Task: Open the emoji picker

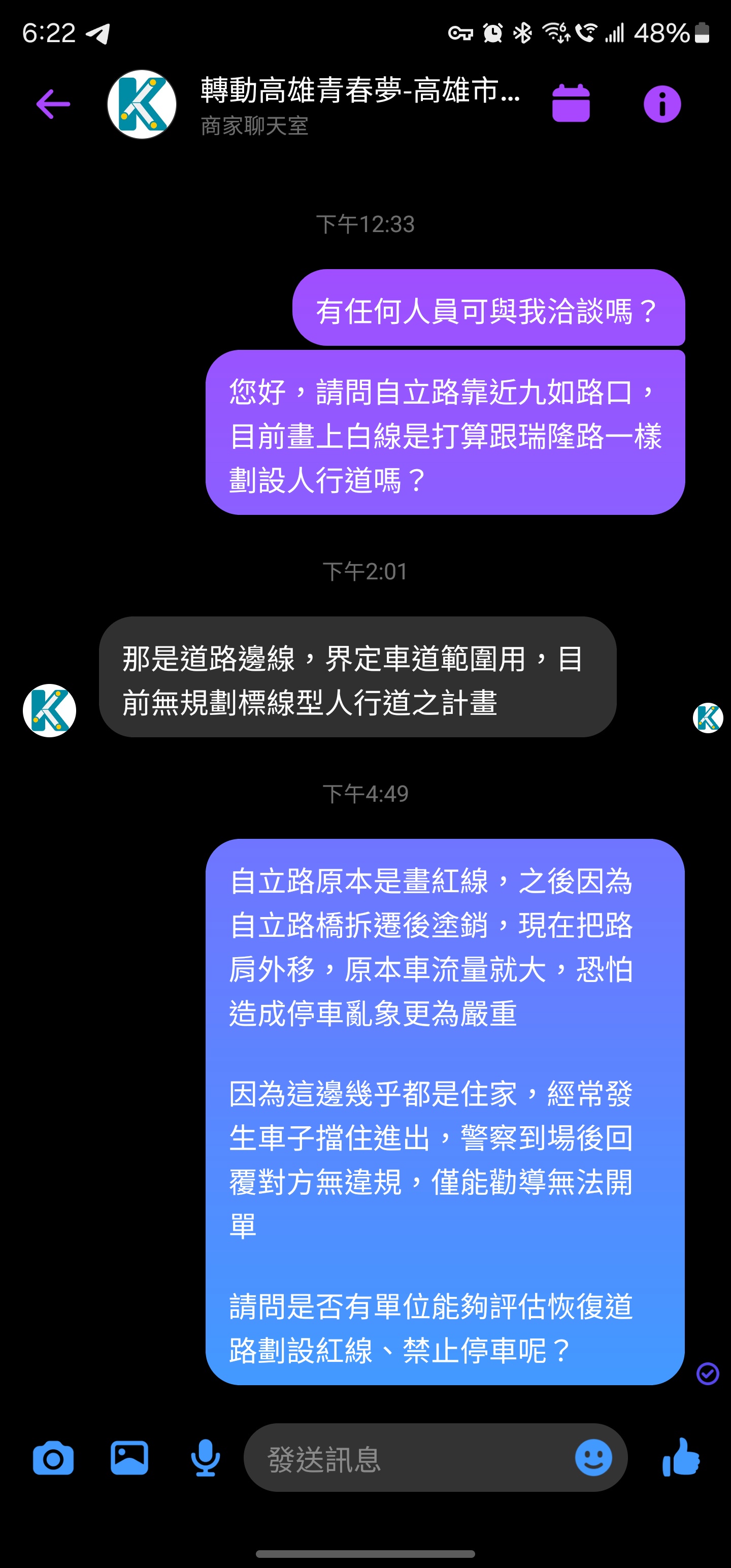Action: (593, 1458)
